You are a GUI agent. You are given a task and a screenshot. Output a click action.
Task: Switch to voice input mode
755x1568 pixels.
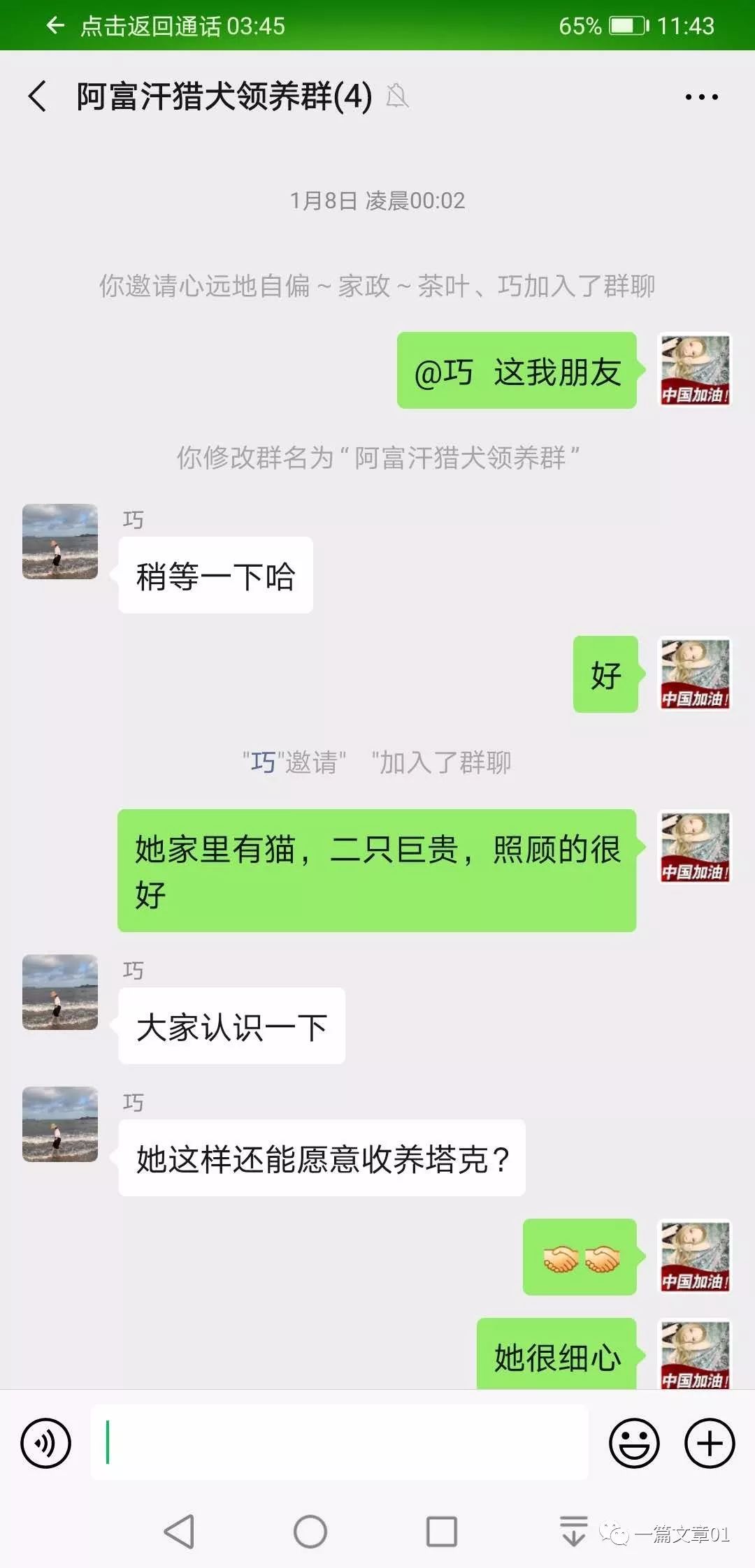tap(45, 1456)
